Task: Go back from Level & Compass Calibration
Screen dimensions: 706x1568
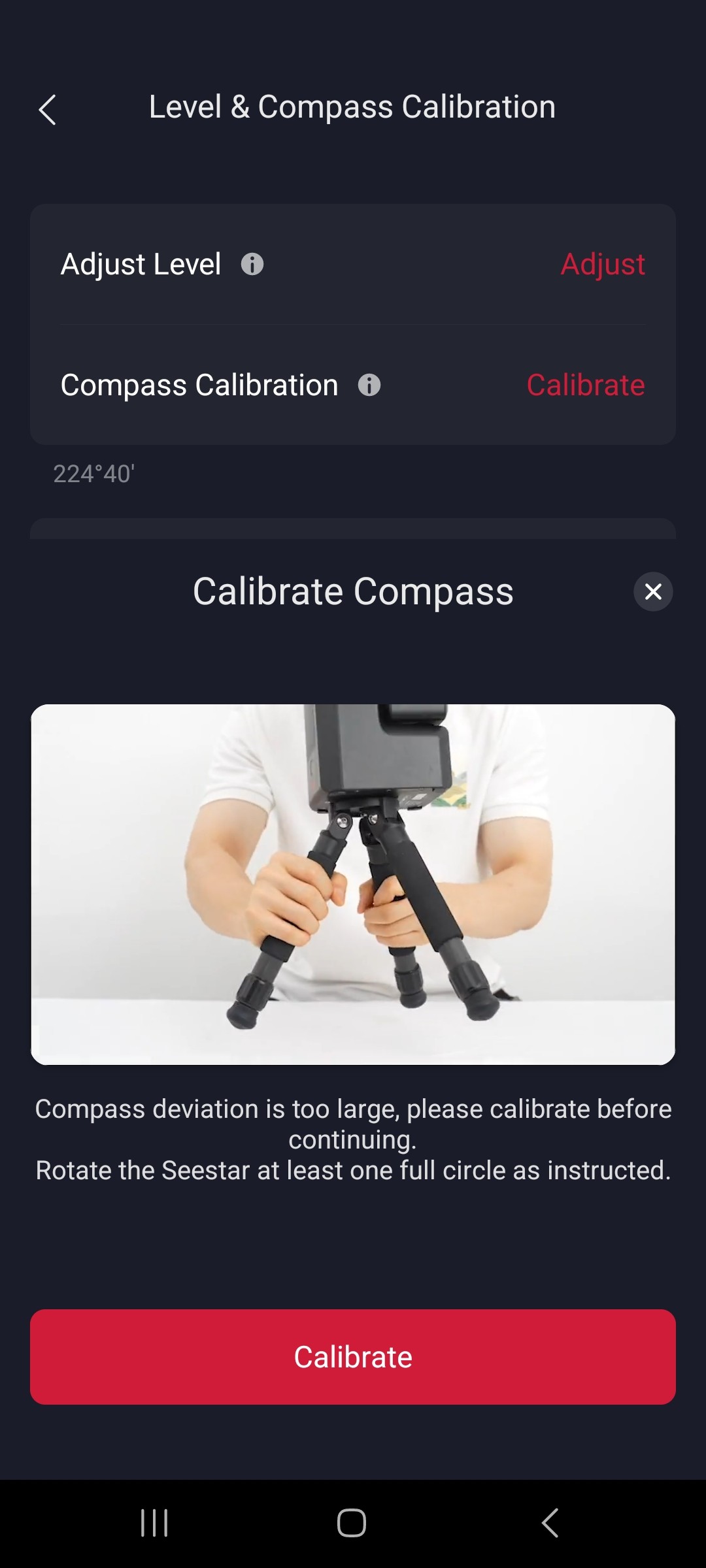Action: click(47, 110)
